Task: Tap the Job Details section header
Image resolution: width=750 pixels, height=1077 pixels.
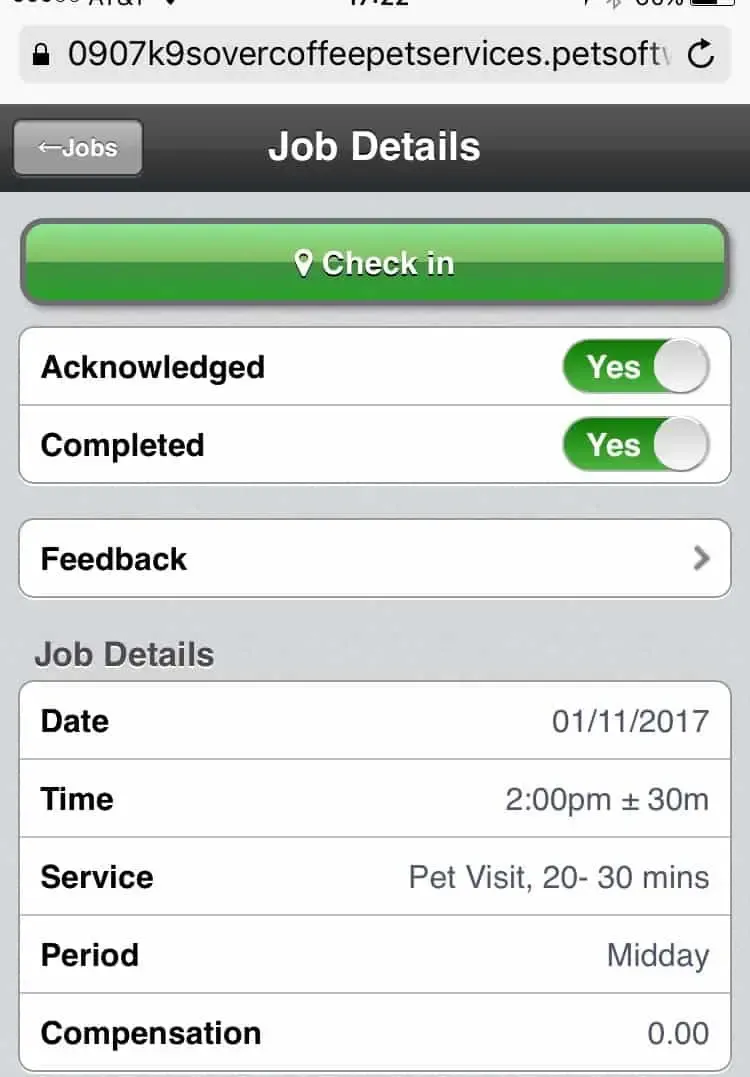Action: 124,654
